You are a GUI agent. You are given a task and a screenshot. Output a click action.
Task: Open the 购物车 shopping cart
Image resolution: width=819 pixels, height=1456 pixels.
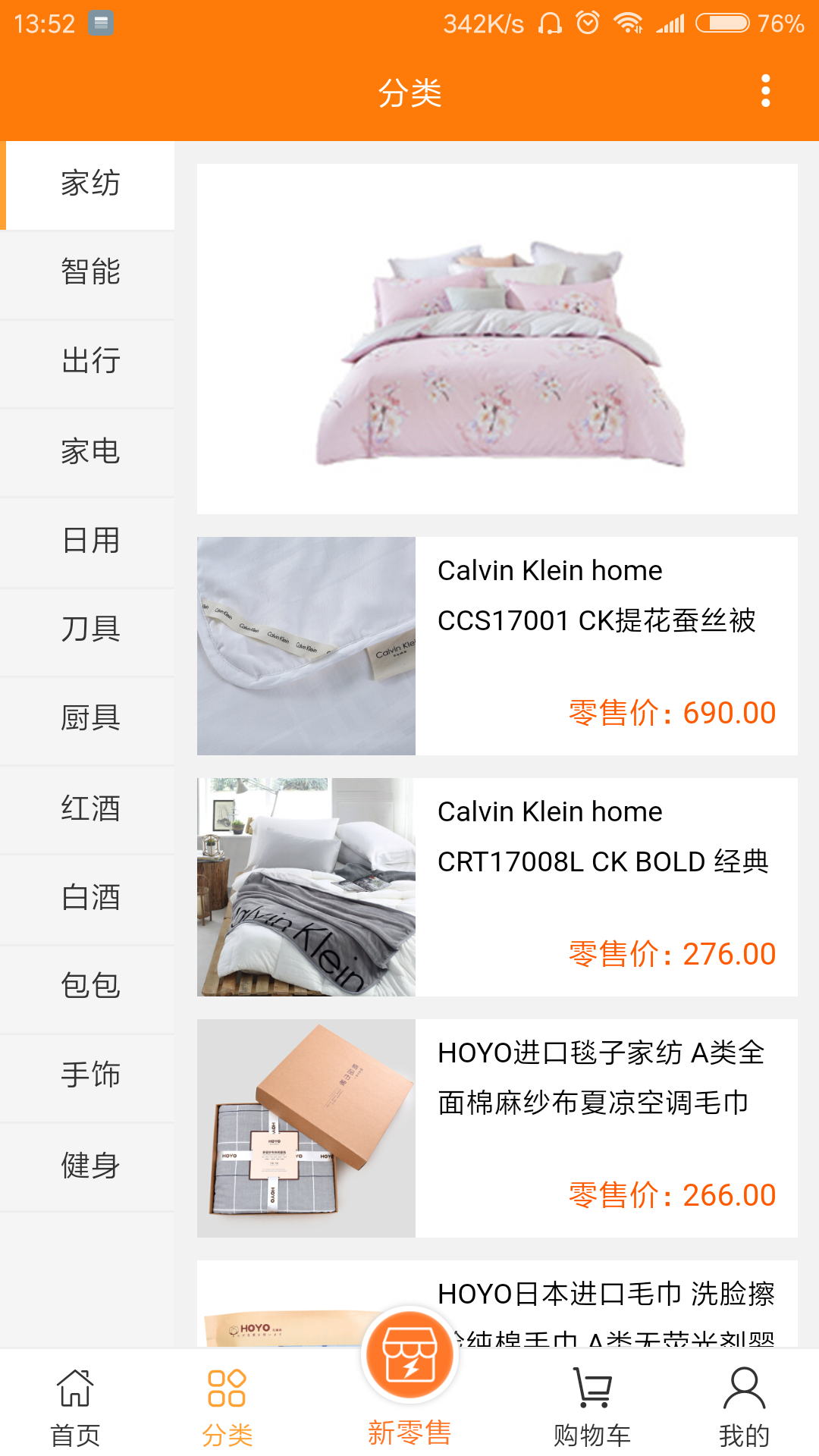pos(592,1407)
